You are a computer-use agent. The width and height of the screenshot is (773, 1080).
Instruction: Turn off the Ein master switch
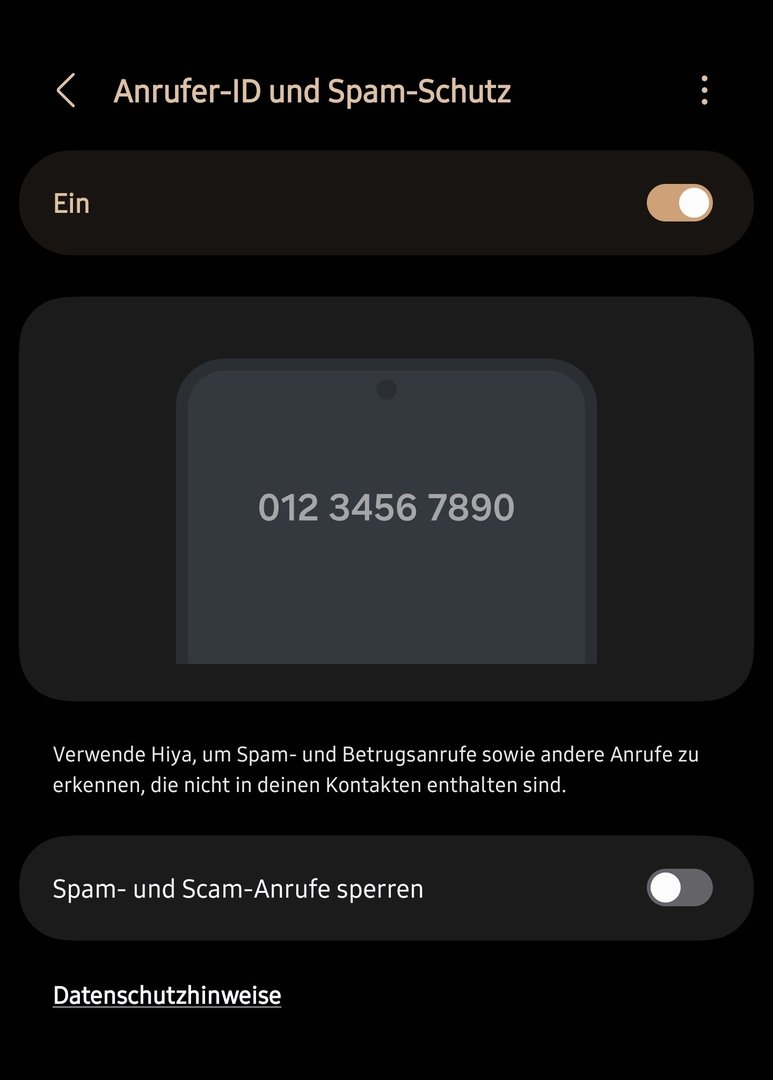(679, 203)
